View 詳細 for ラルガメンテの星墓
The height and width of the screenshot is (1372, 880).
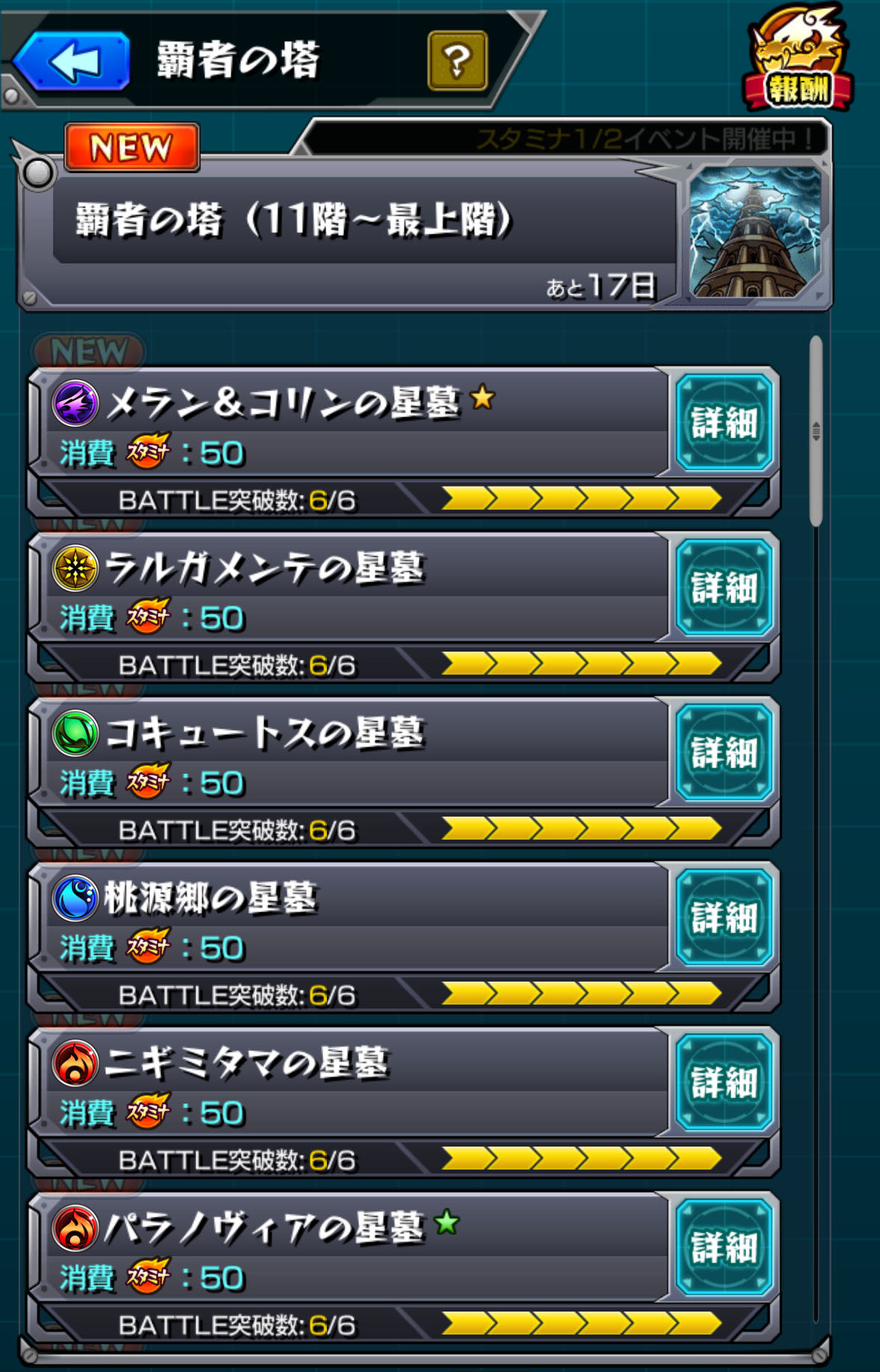[723, 589]
